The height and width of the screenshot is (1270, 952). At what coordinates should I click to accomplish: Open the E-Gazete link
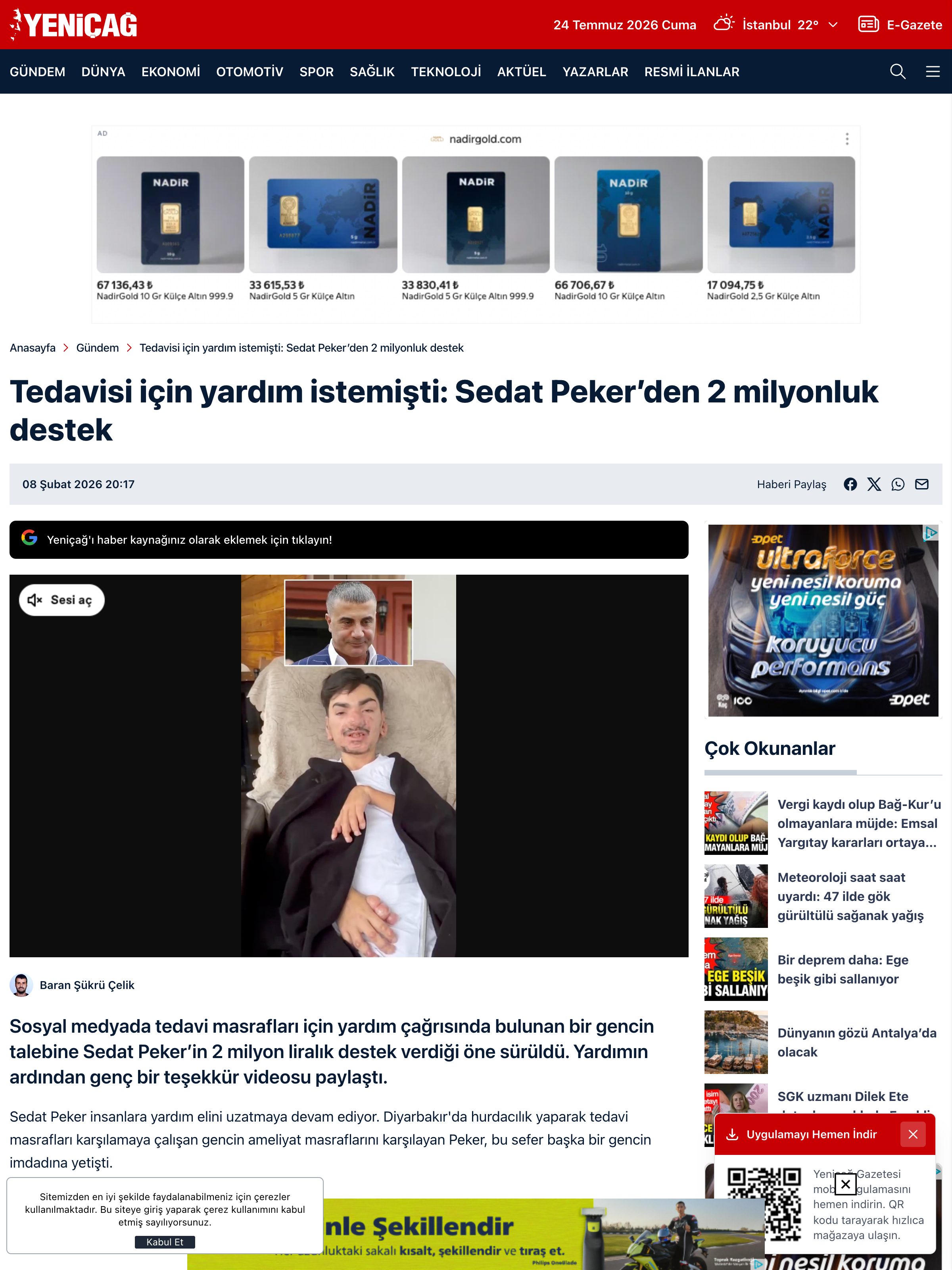(x=900, y=25)
